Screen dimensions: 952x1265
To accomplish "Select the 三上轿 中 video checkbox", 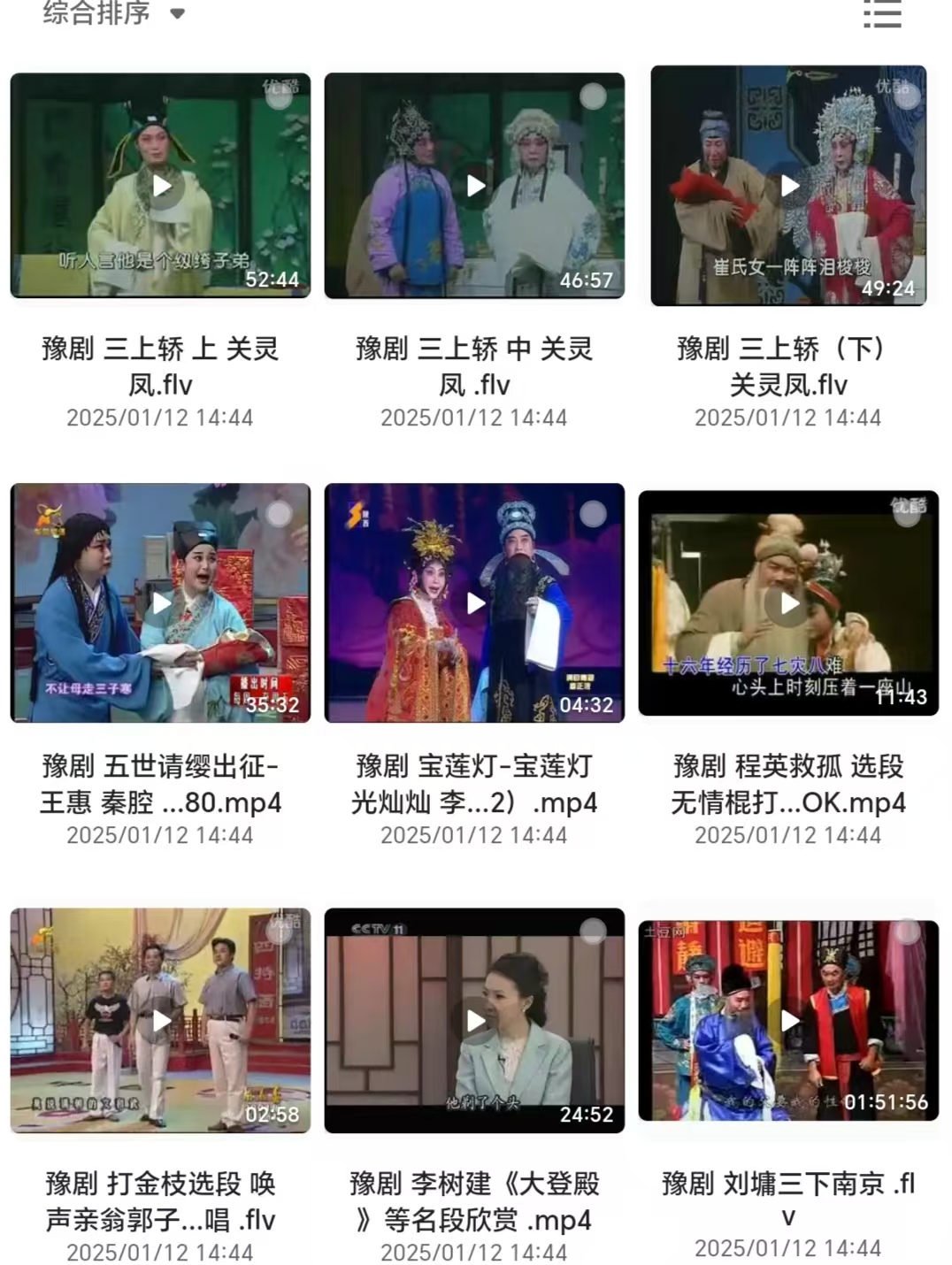I will [593, 96].
